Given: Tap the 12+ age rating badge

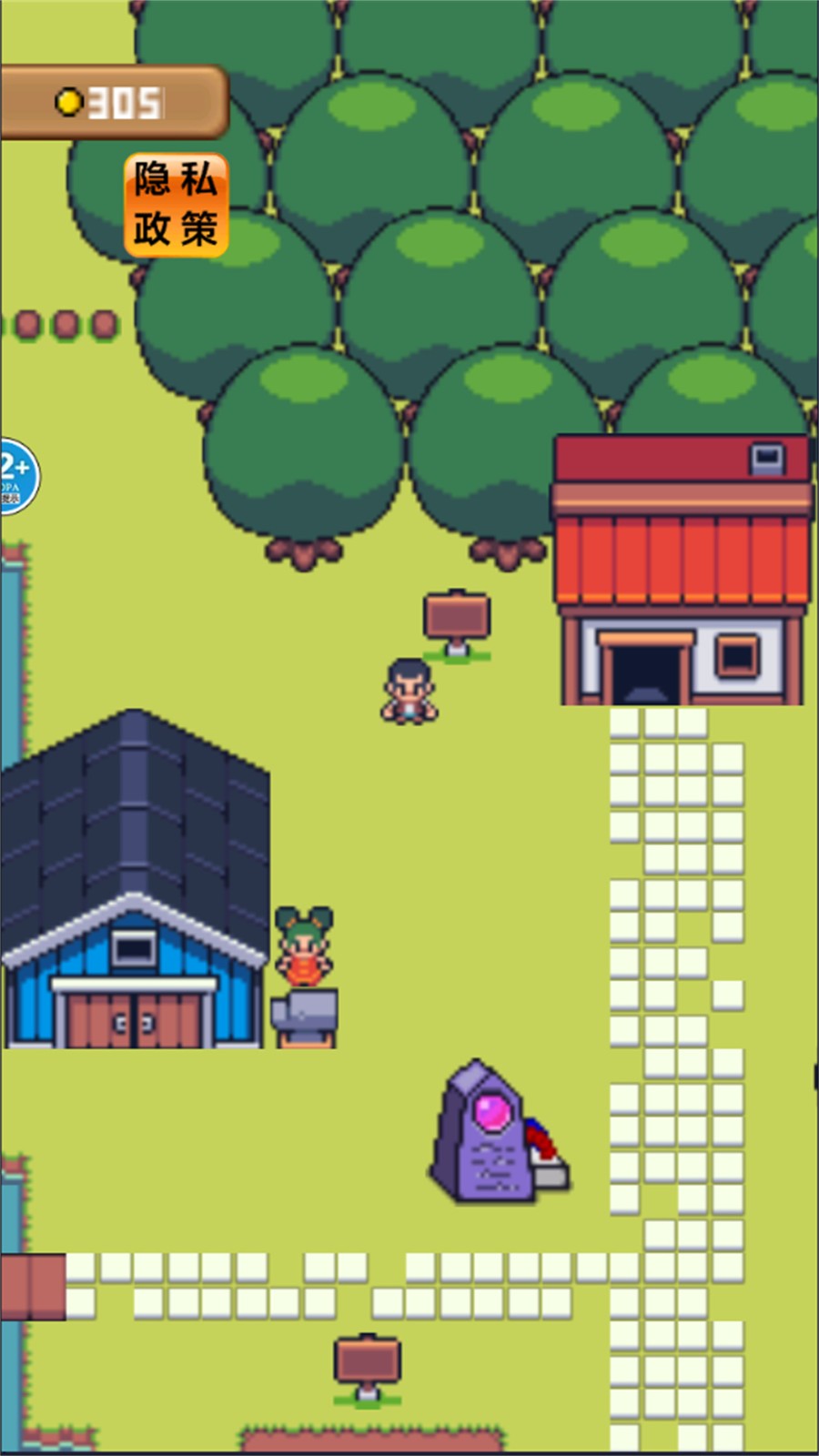Looking at the screenshot, I should click(16, 476).
